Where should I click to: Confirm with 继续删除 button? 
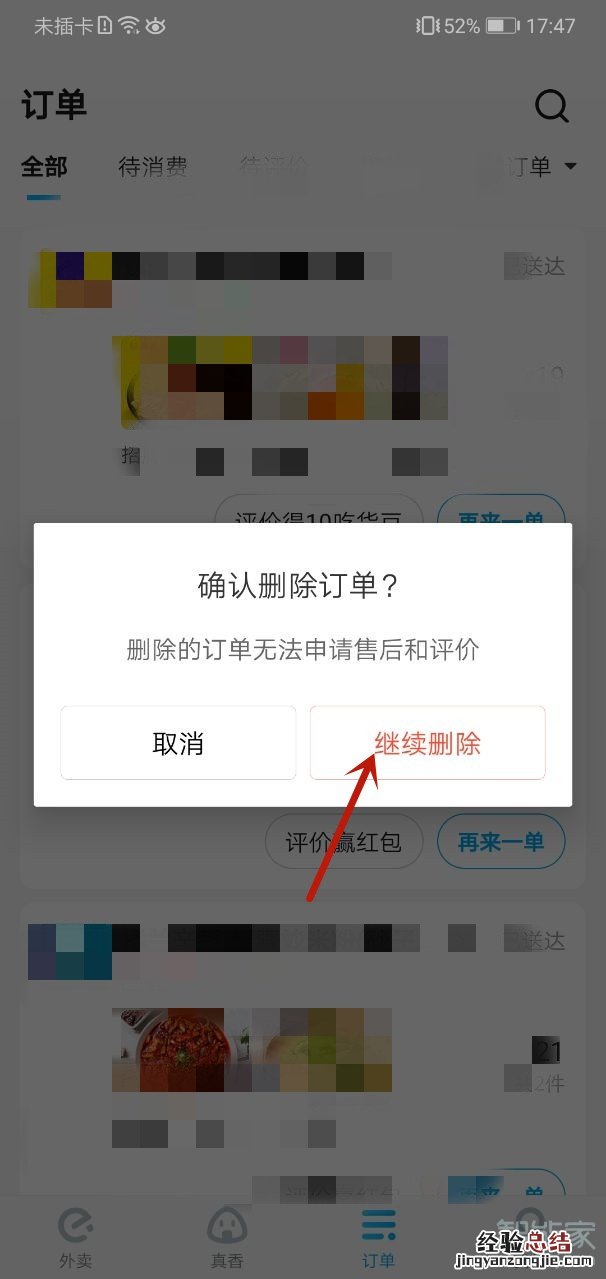(427, 743)
